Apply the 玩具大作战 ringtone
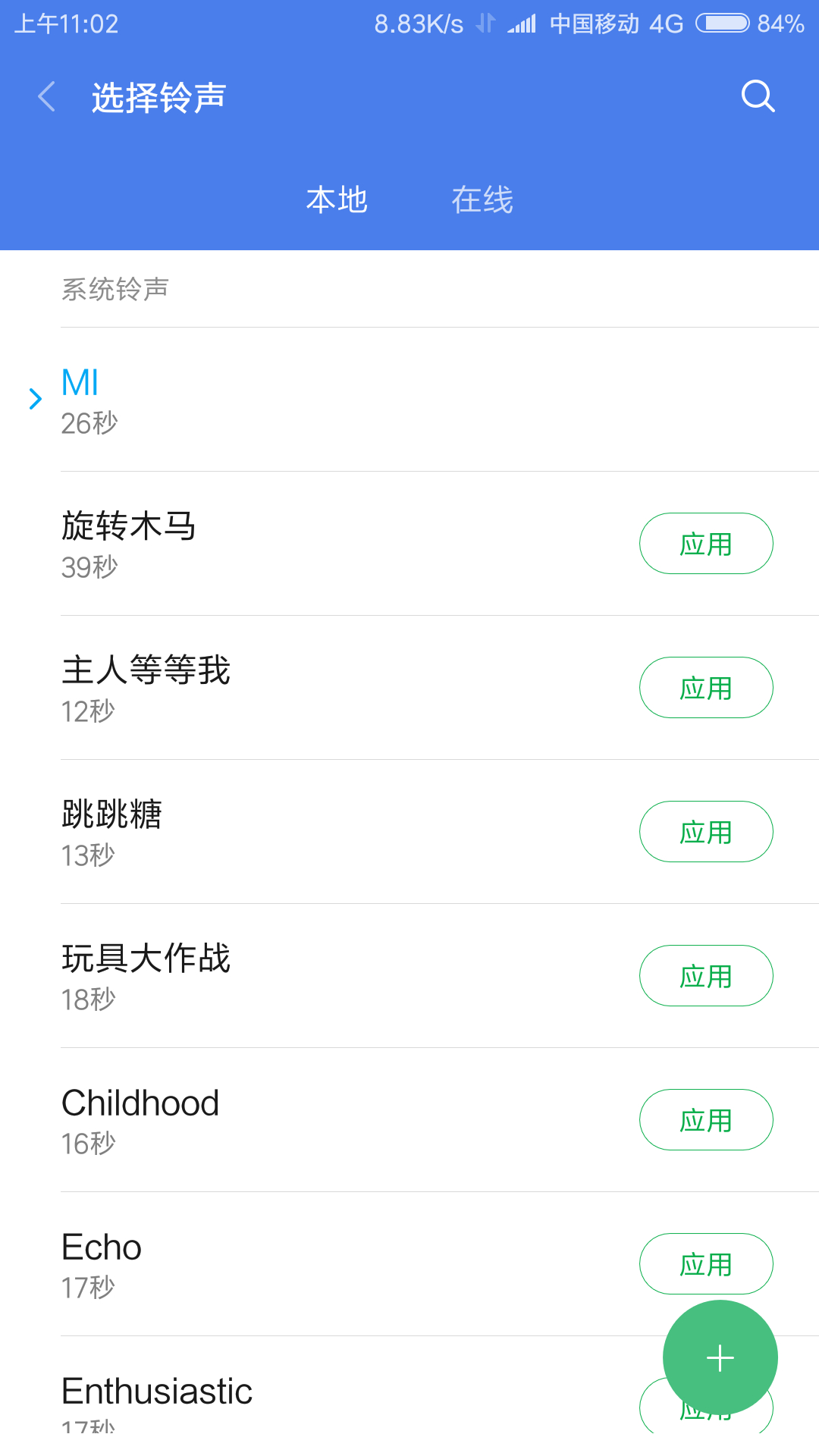Screen dimensions: 819x1456 [x=706, y=976]
